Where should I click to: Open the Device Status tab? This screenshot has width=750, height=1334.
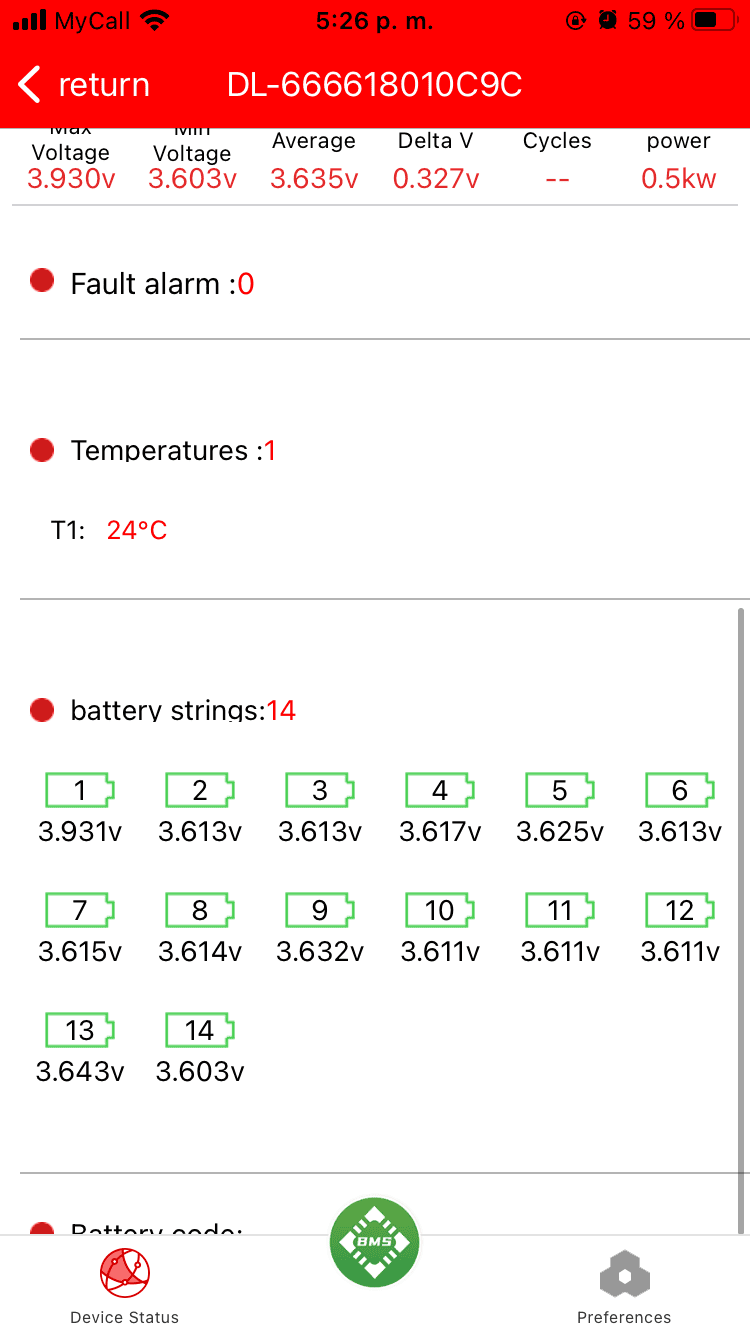[x=125, y=1285]
